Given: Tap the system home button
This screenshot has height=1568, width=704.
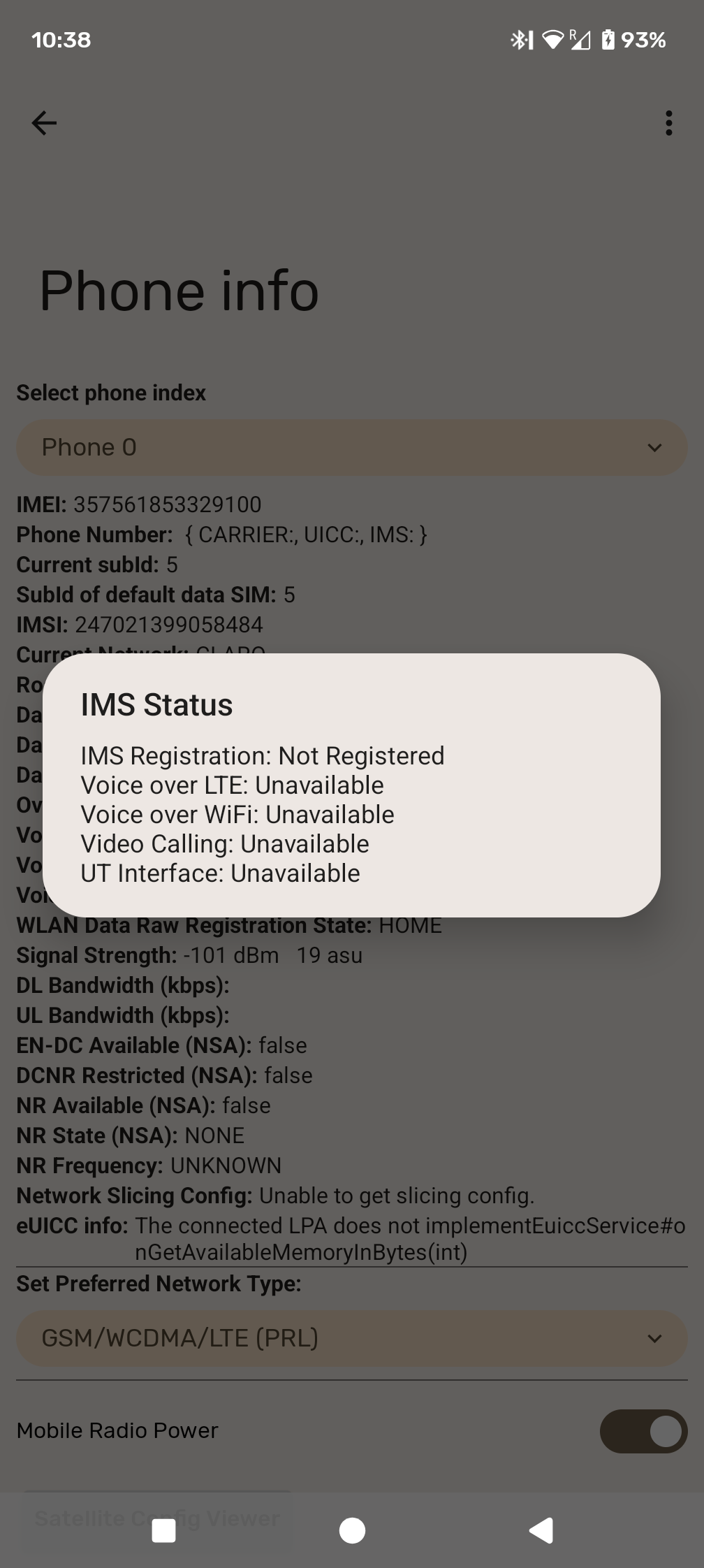Looking at the screenshot, I should tap(352, 1530).
